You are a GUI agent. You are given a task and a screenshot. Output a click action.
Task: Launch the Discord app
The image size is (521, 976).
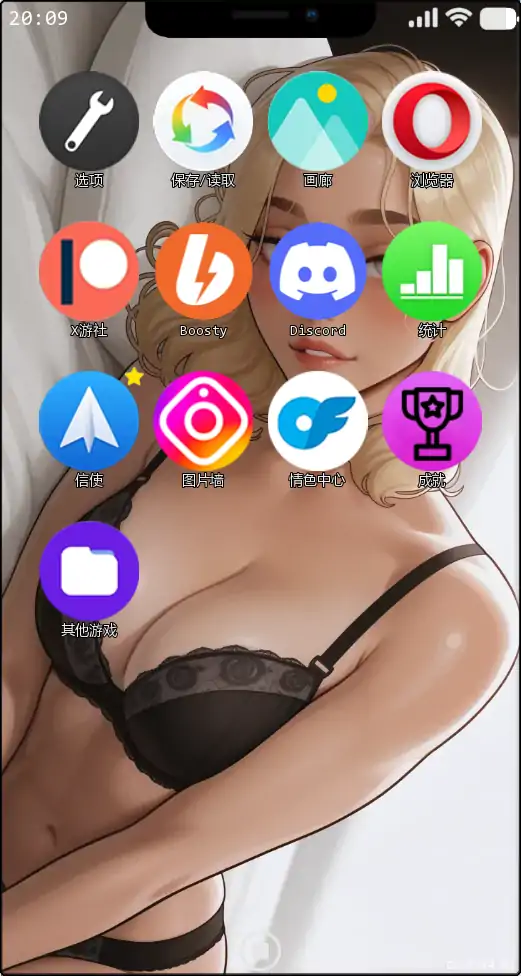[x=317, y=271]
